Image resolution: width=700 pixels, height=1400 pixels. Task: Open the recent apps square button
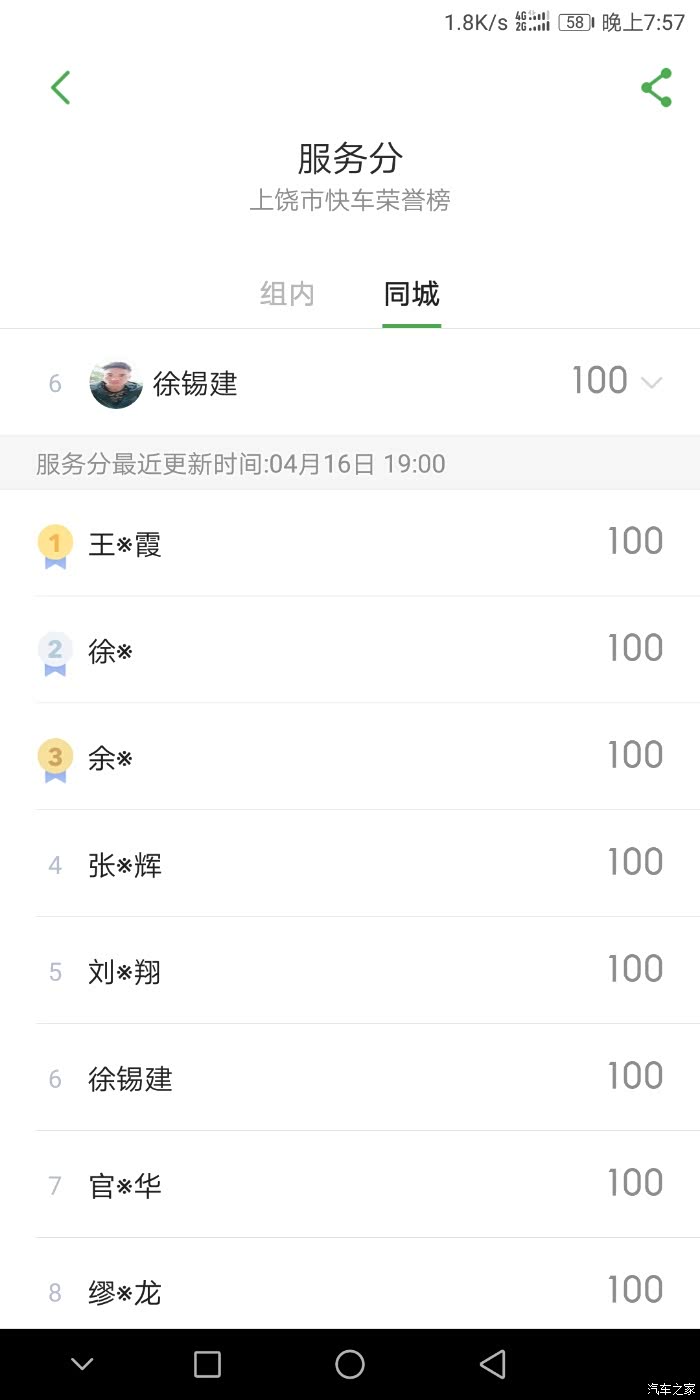pyautogui.click(x=207, y=1364)
